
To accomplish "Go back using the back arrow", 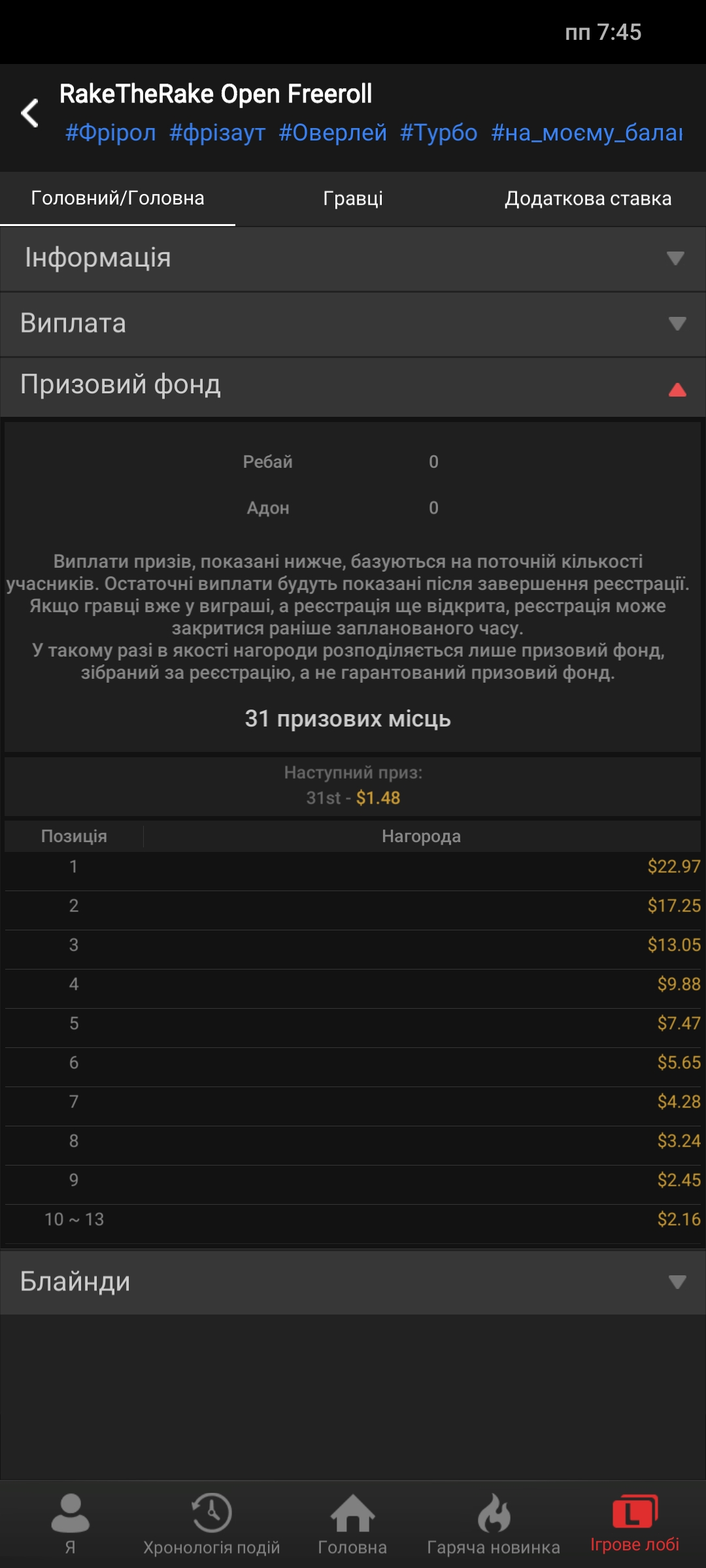I will tap(30, 113).
